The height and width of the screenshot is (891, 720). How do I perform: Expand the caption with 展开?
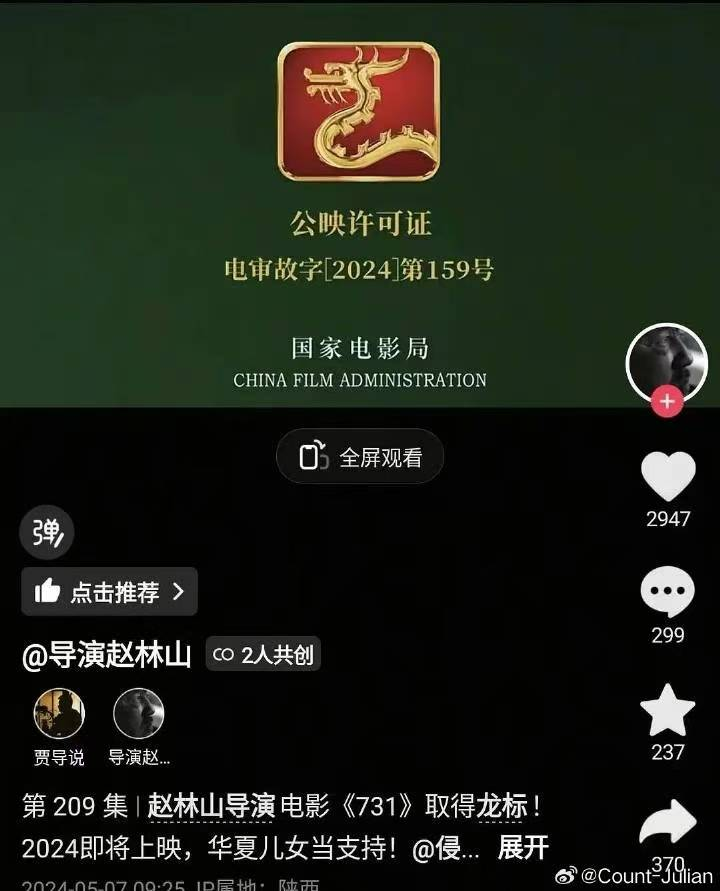523,848
